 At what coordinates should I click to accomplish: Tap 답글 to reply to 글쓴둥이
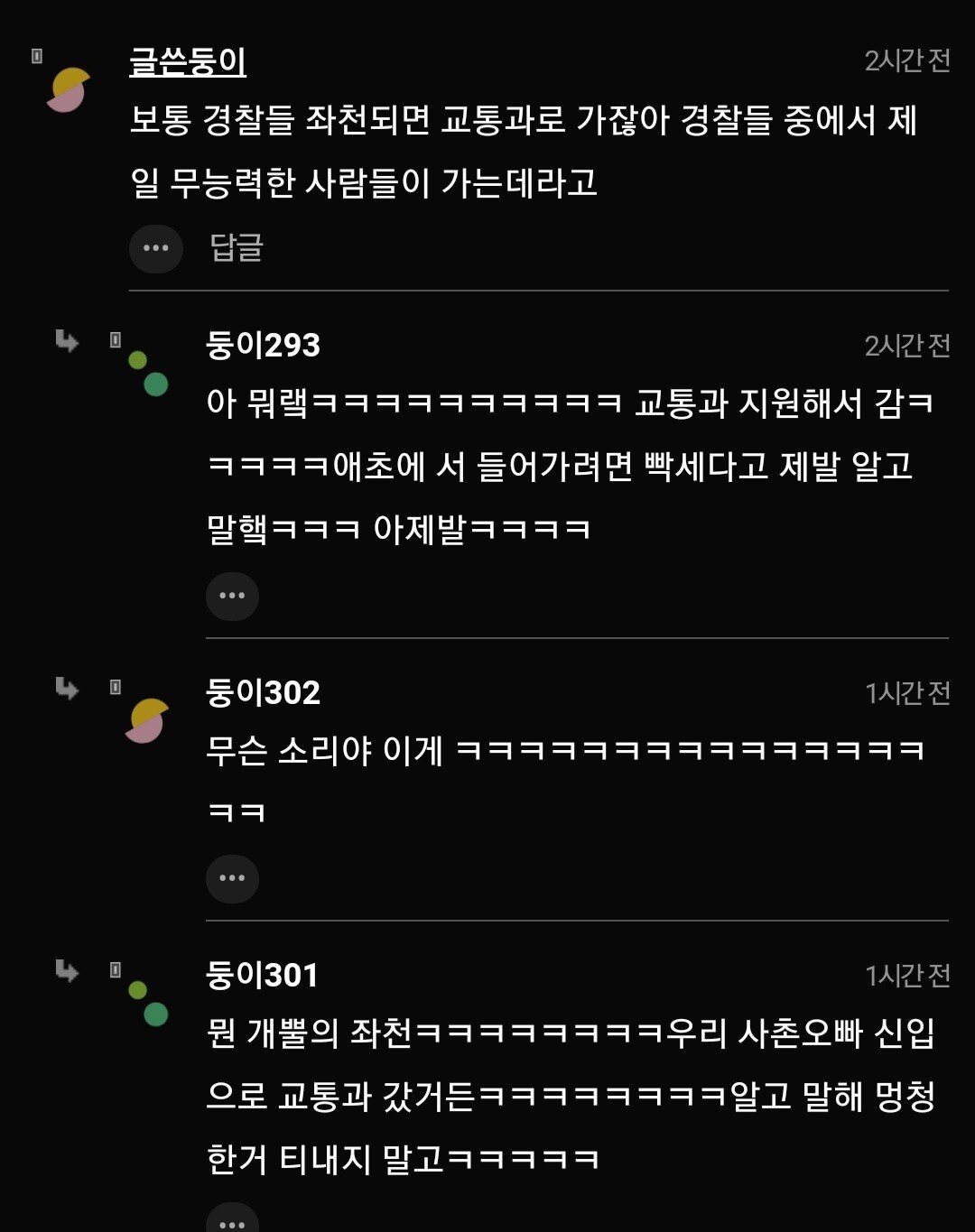[x=237, y=247]
